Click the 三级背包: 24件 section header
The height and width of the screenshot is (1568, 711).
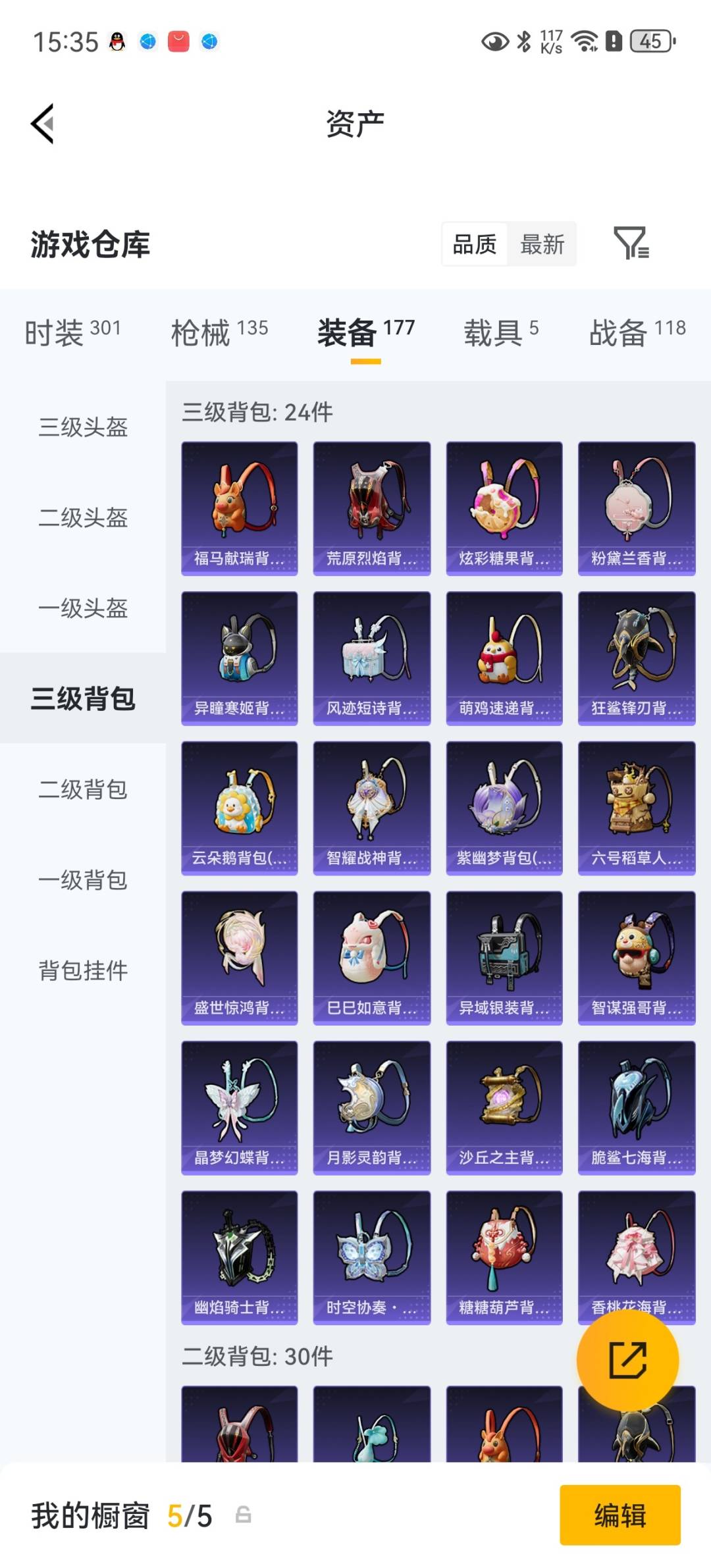tap(255, 413)
